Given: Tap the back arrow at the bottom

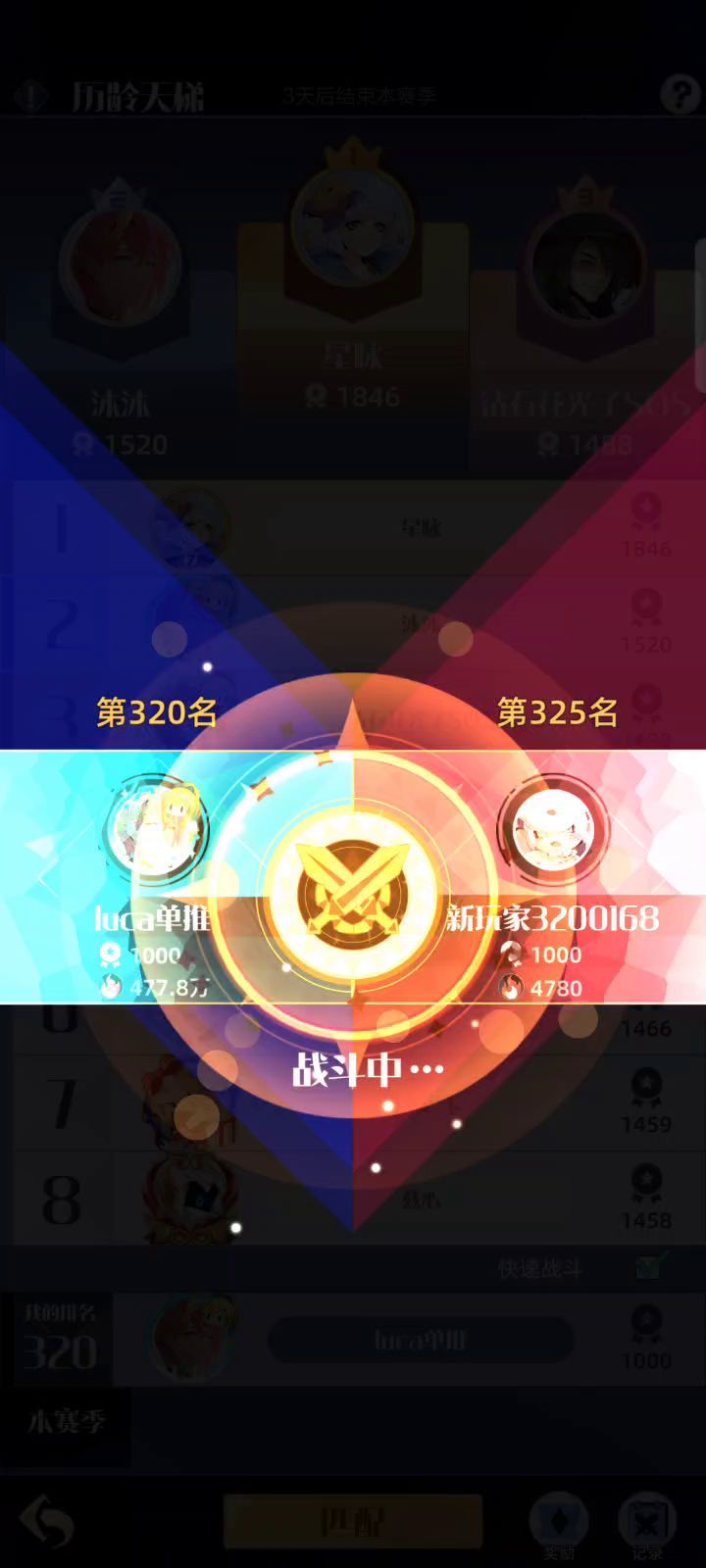Looking at the screenshot, I should tap(46, 1522).
